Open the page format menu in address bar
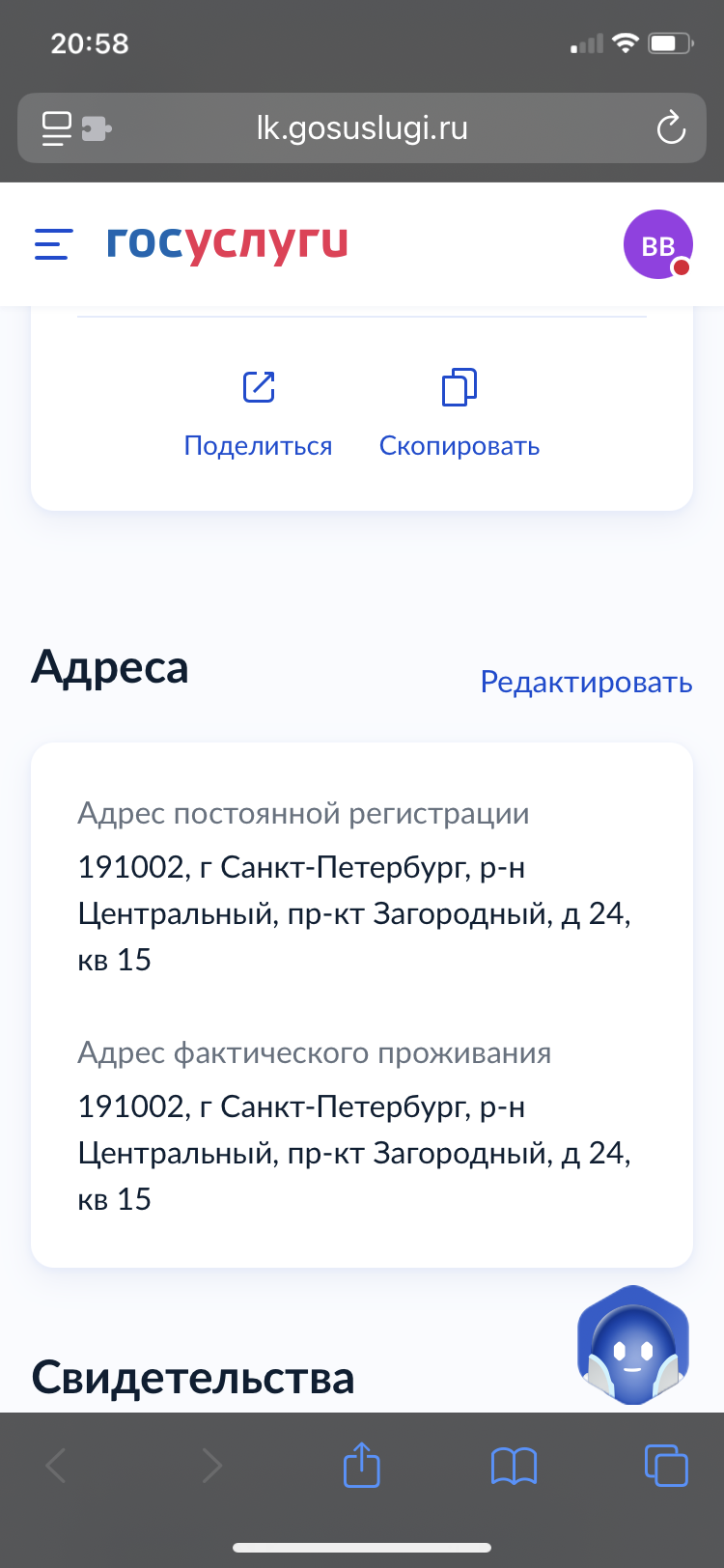Image resolution: width=724 pixels, height=1568 pixels. pyautogui.click(x=76, y=128)
